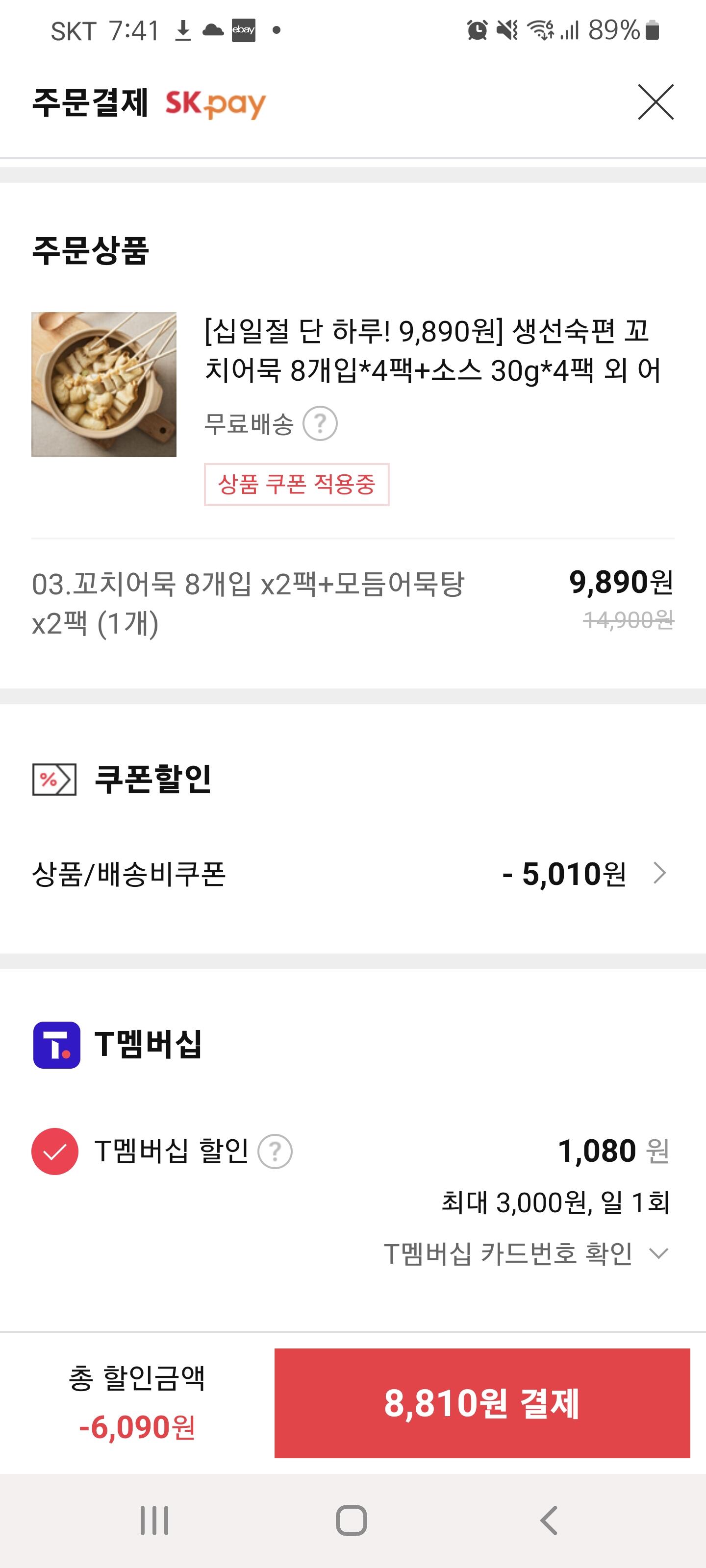
Task: Open the ordered product thumbnail image
Action: pyautogui.click(x=104, y=385)
